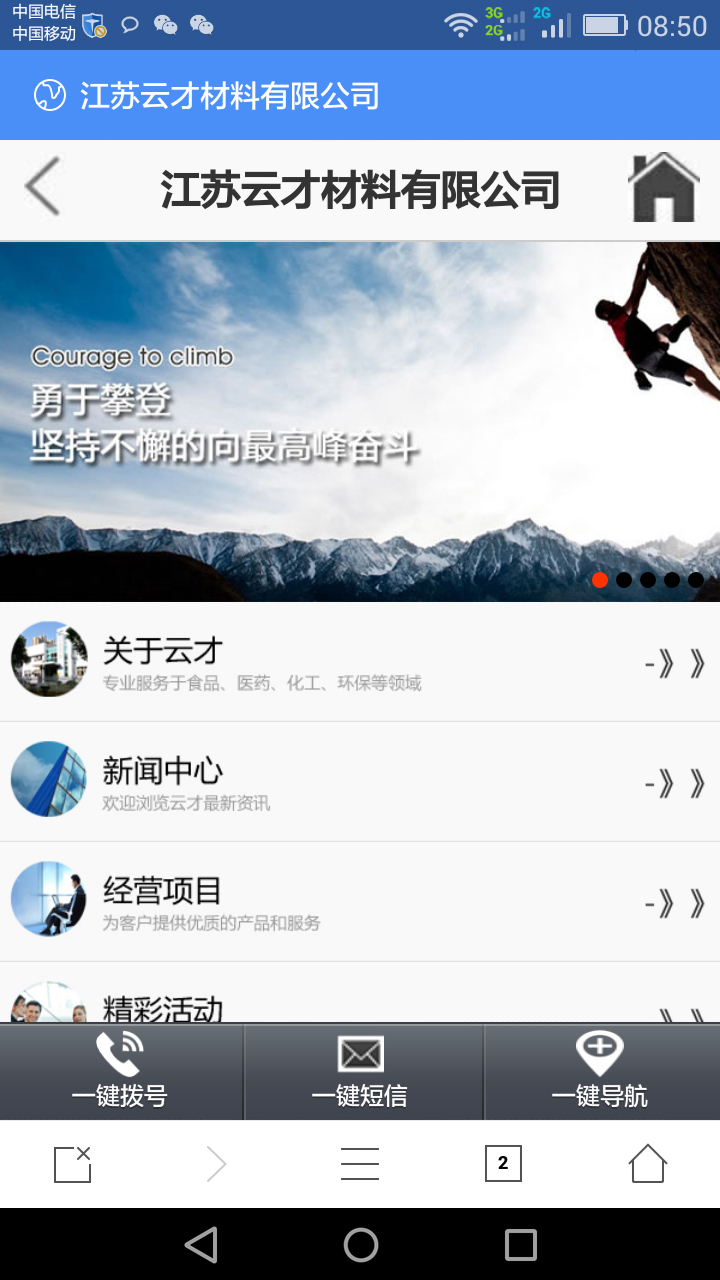Viewport: 720px width, 1280px height.
Task: Open 新闻中心 news section
Action: [x=360, y=781]
